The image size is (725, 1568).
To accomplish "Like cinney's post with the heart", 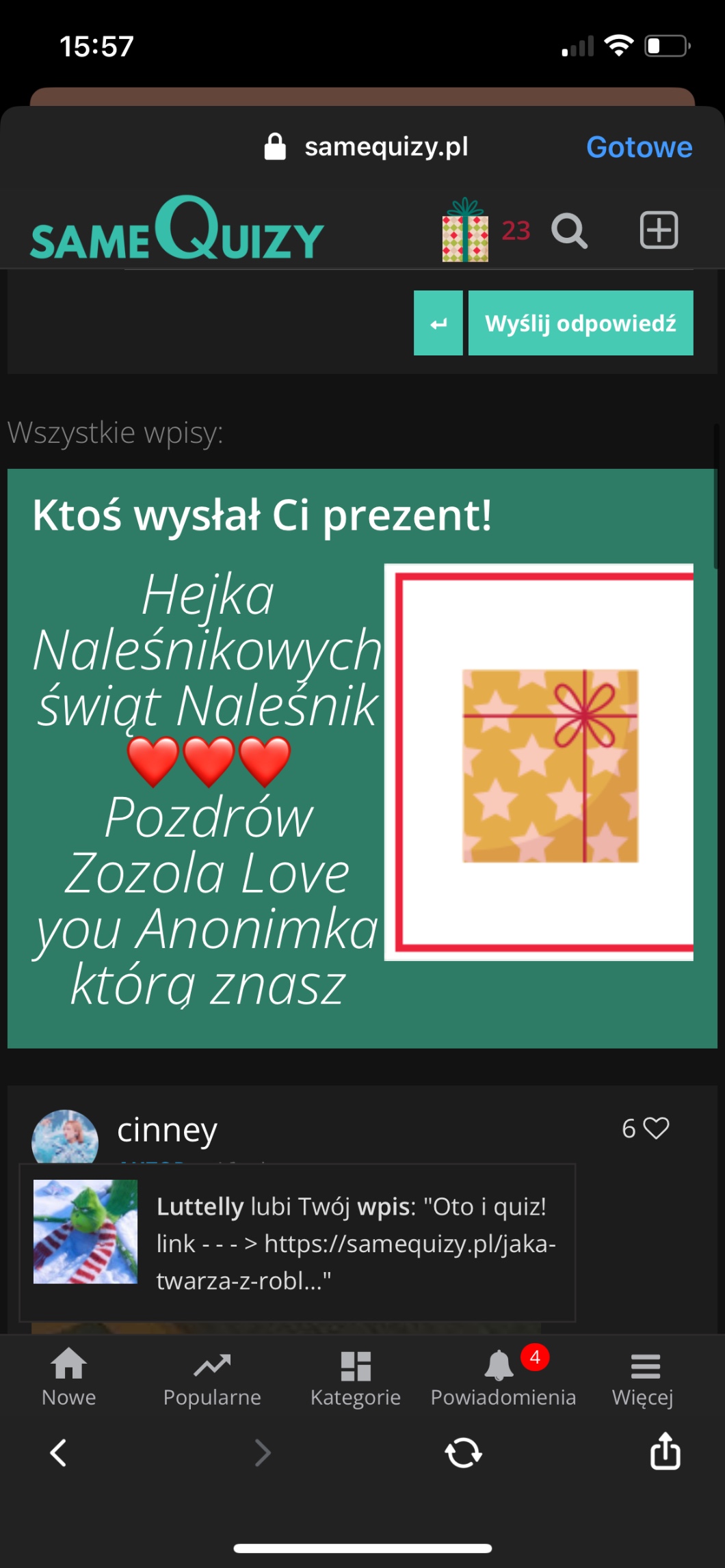I will point(656,1128).
